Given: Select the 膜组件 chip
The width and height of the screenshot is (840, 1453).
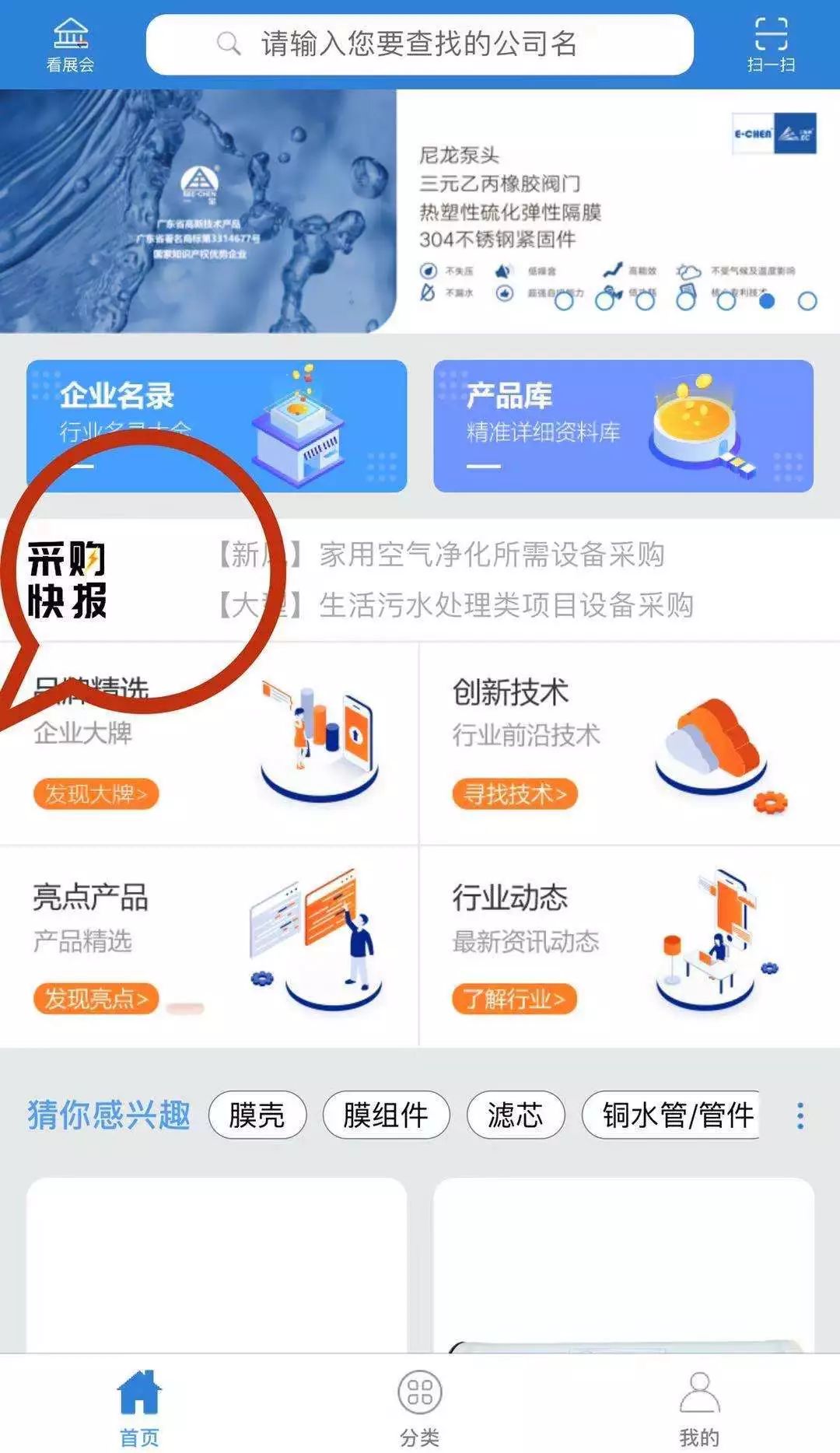Looking at the screenshot, I should click(x=386, y=1115).
